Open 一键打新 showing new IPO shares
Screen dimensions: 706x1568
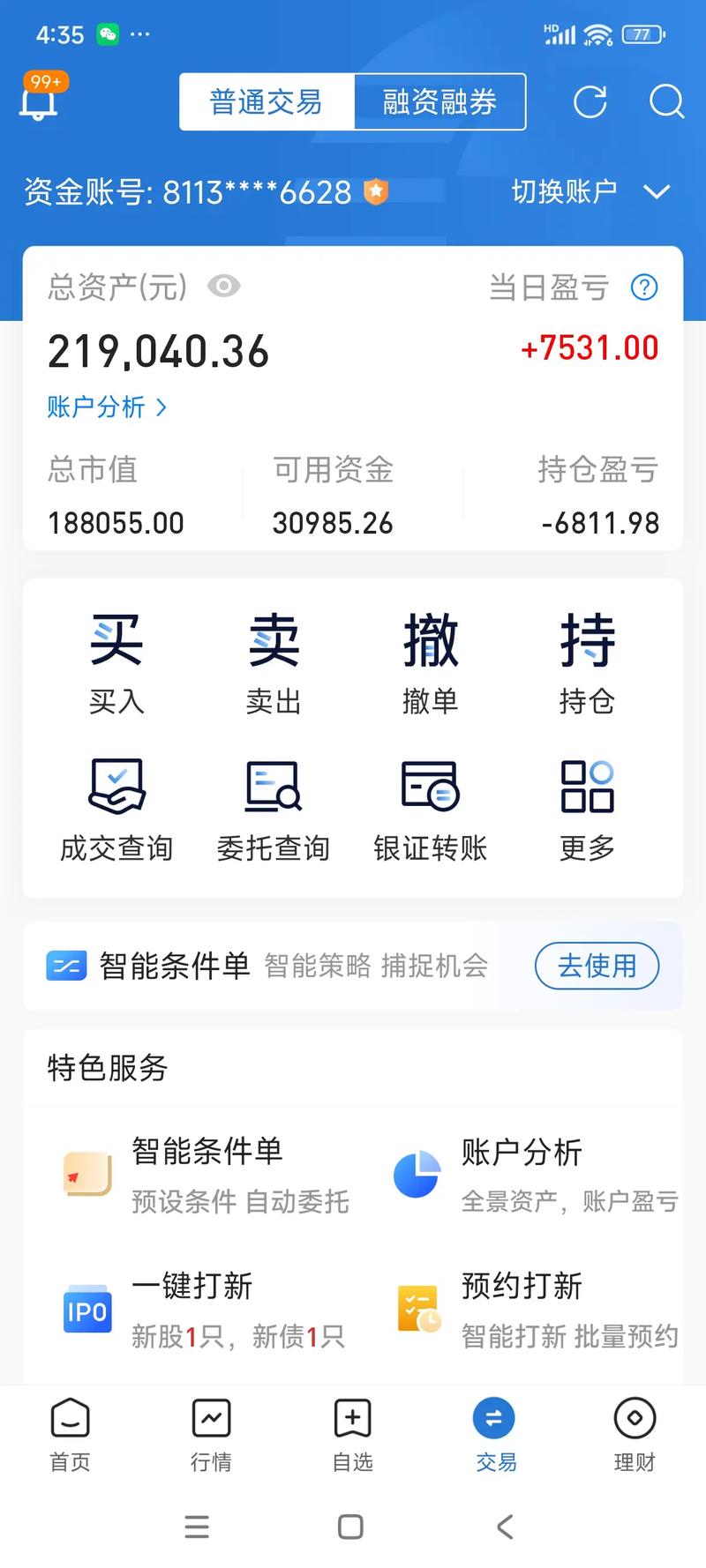point(190,1288)
